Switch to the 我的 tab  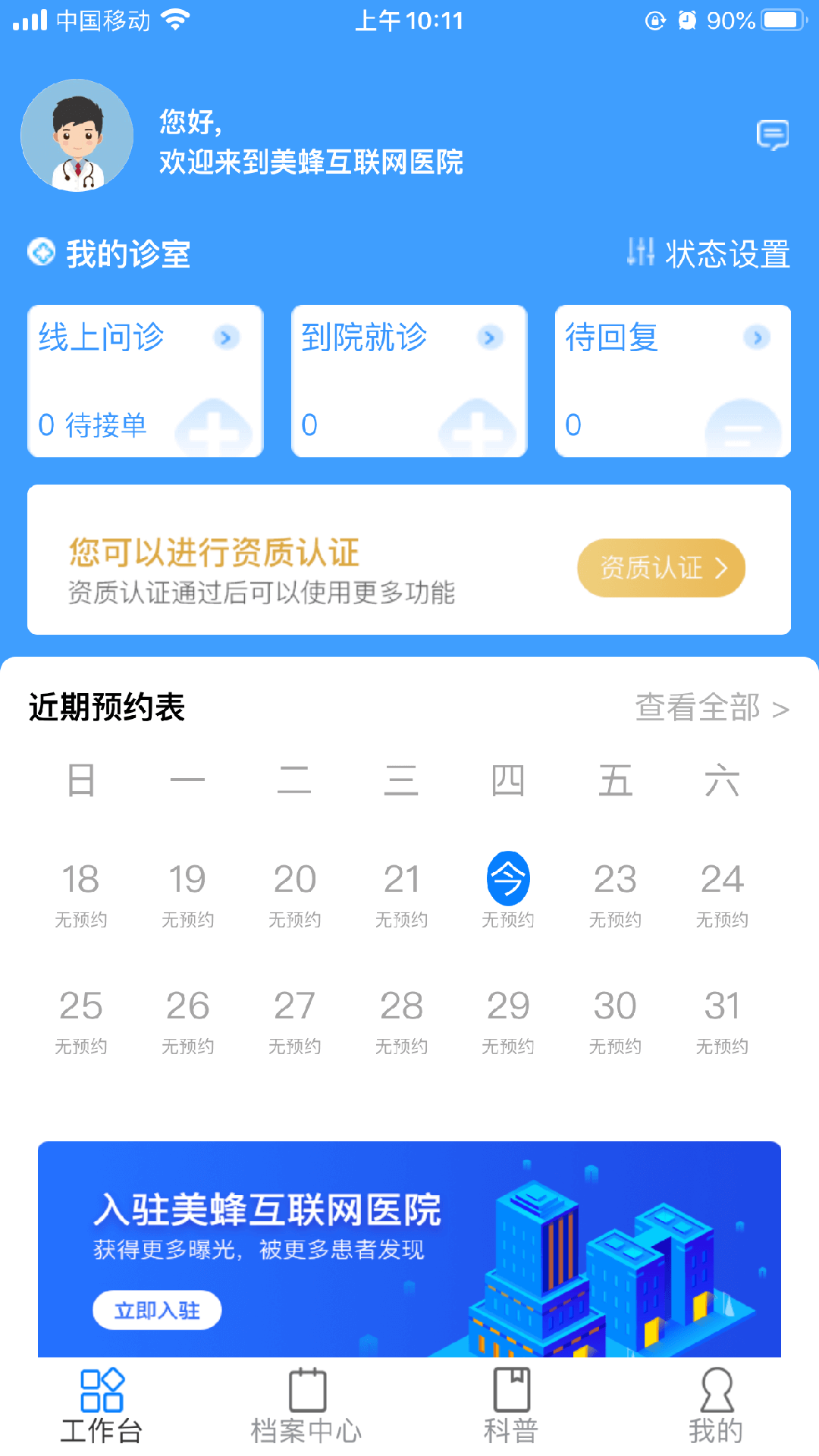pyautogui.click(x=716, y=1407)
